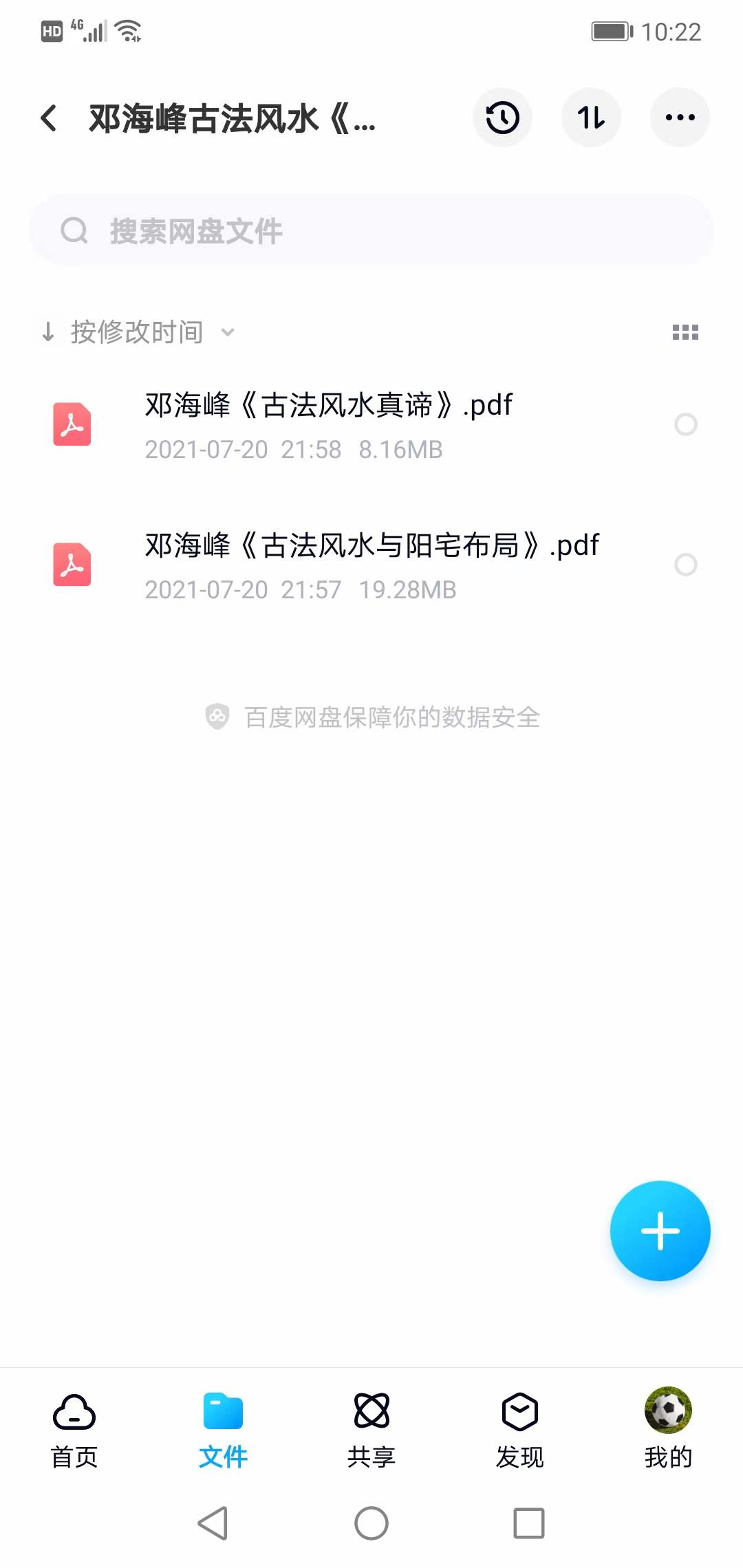
Task: Tap the blue plus add button
Action: (660, 1231)
